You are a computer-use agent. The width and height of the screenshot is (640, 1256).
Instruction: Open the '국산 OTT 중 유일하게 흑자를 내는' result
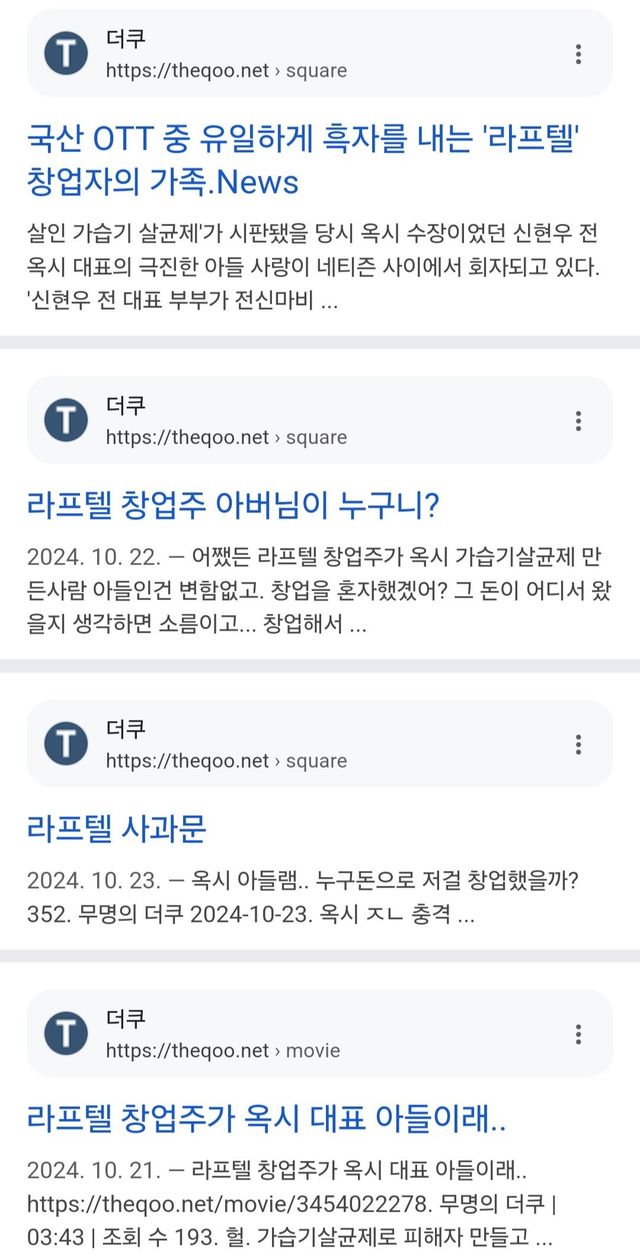coord(304,160)
